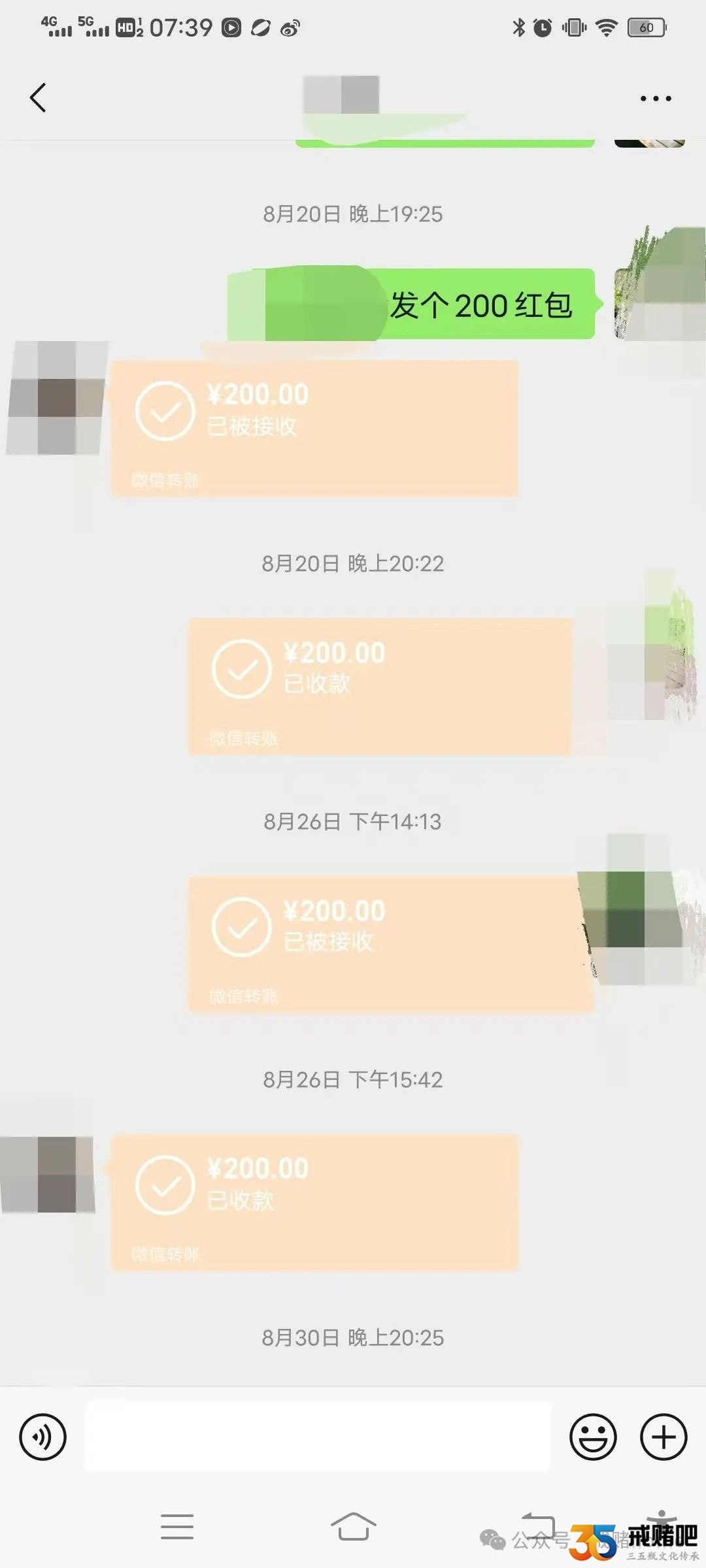
Task: Open the chat's three-dot menu
Action: click(x=655, y=99)
